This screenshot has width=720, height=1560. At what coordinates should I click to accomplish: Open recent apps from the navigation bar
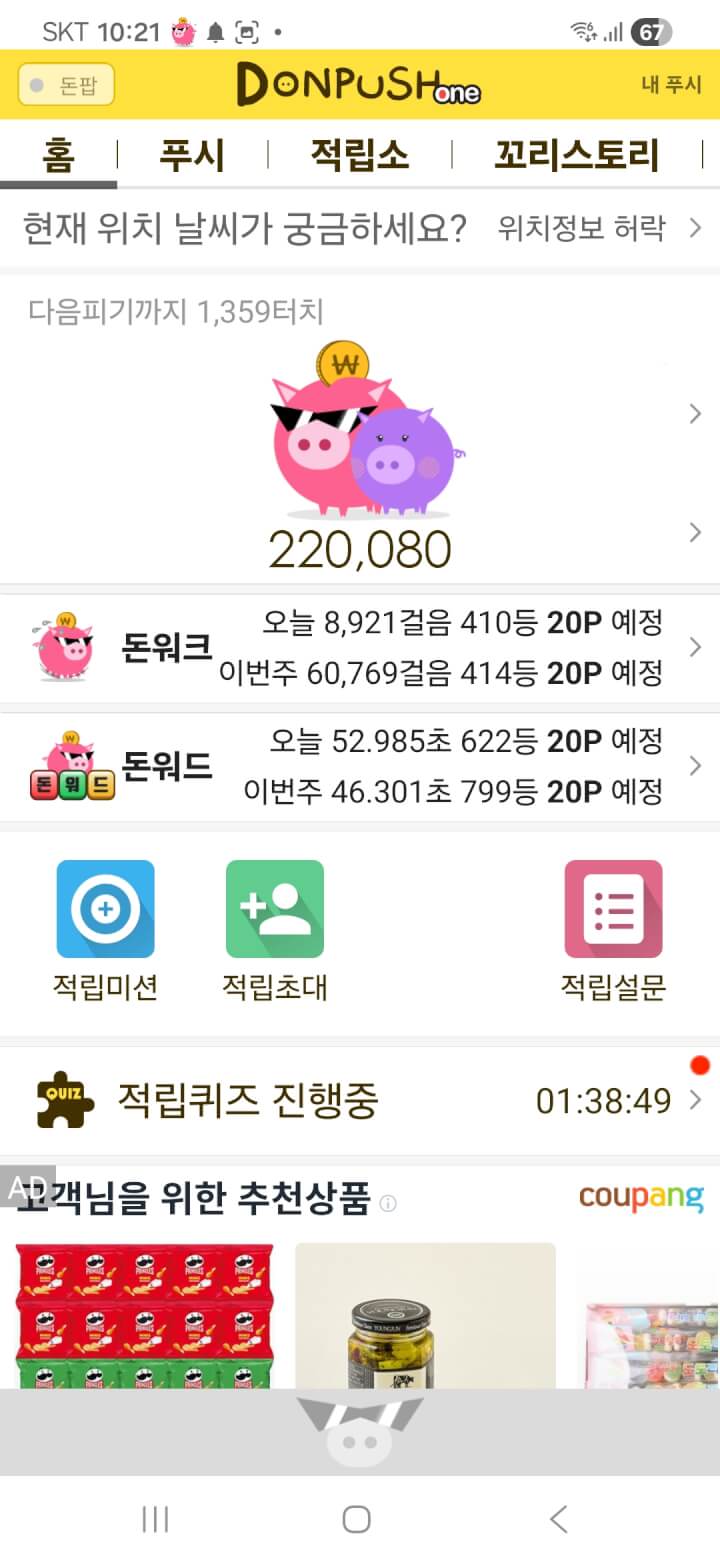155,1519
